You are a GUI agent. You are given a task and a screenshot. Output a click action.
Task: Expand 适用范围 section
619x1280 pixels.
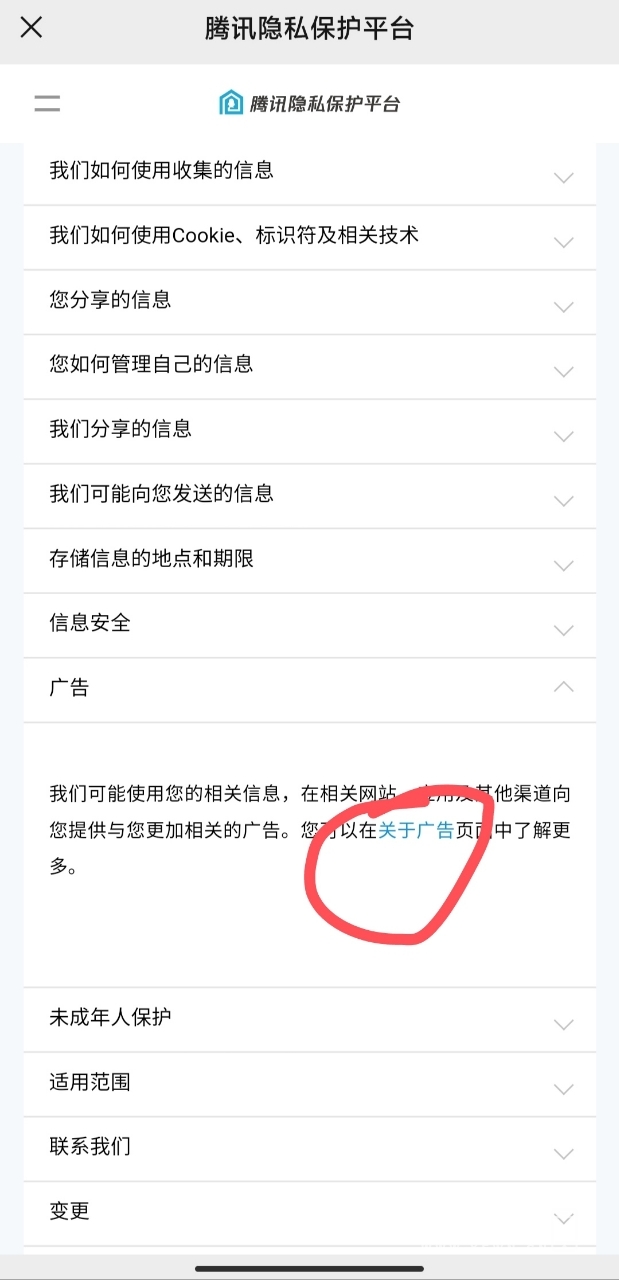click(309, 1083)
